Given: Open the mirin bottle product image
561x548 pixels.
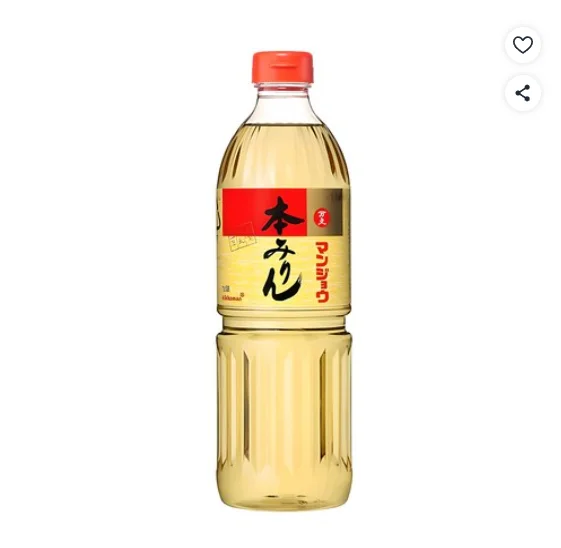Looking at the screenshot, I should point(283,281).
